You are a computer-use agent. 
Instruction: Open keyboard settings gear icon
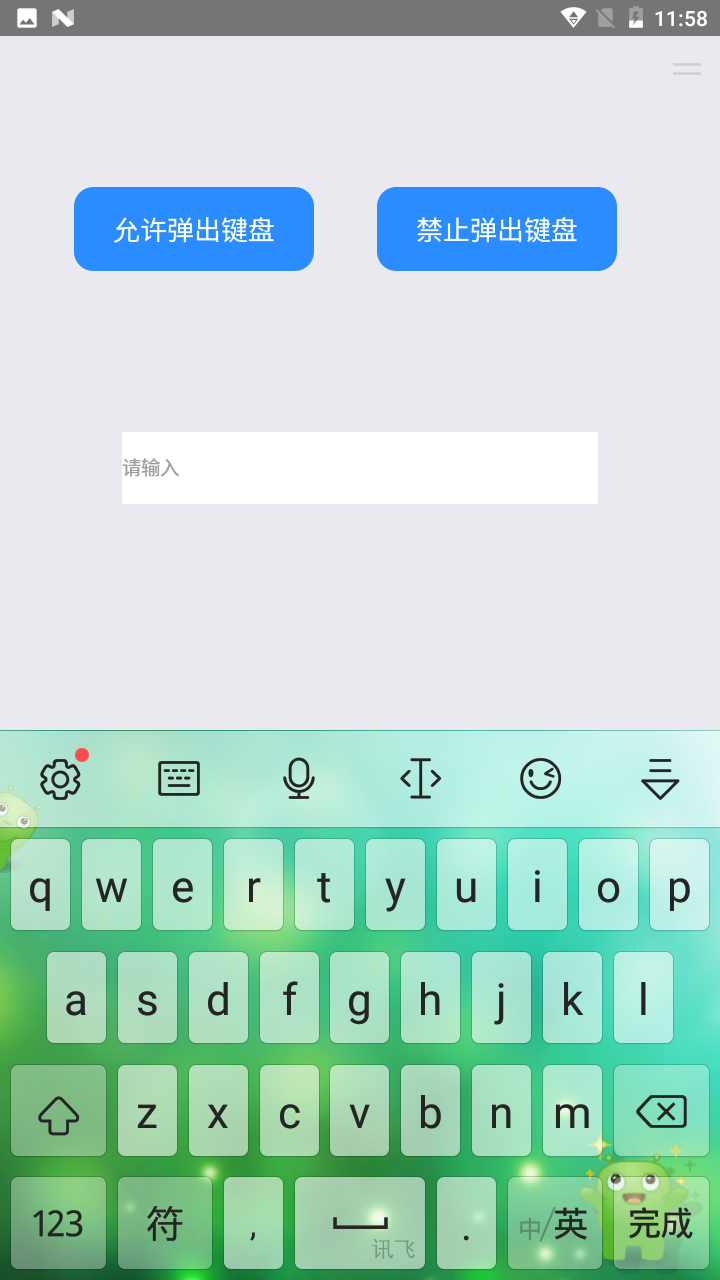coord(60,779)
